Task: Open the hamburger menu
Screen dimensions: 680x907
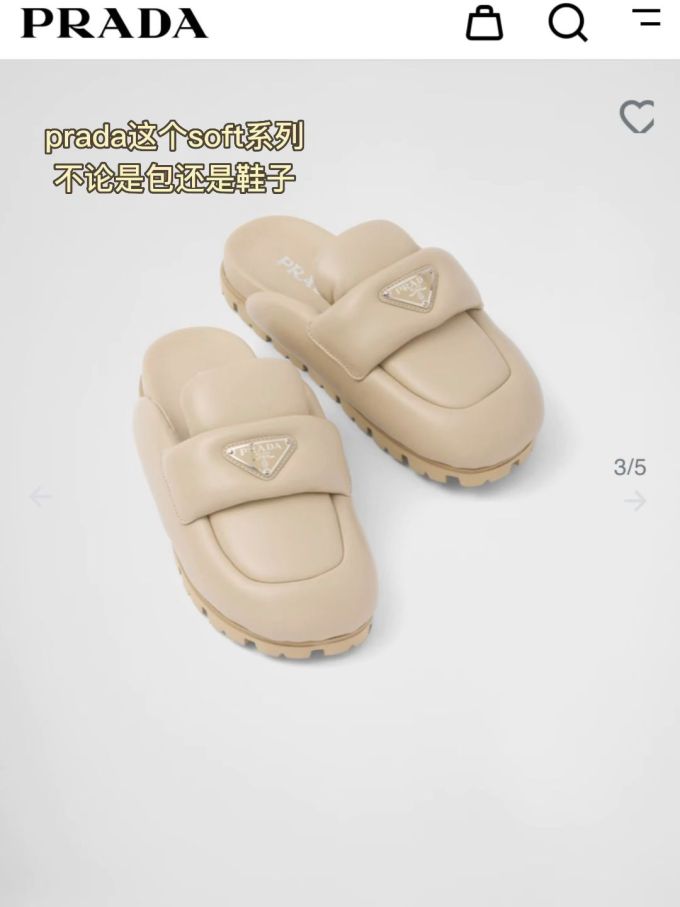Action: click(647, 17)
